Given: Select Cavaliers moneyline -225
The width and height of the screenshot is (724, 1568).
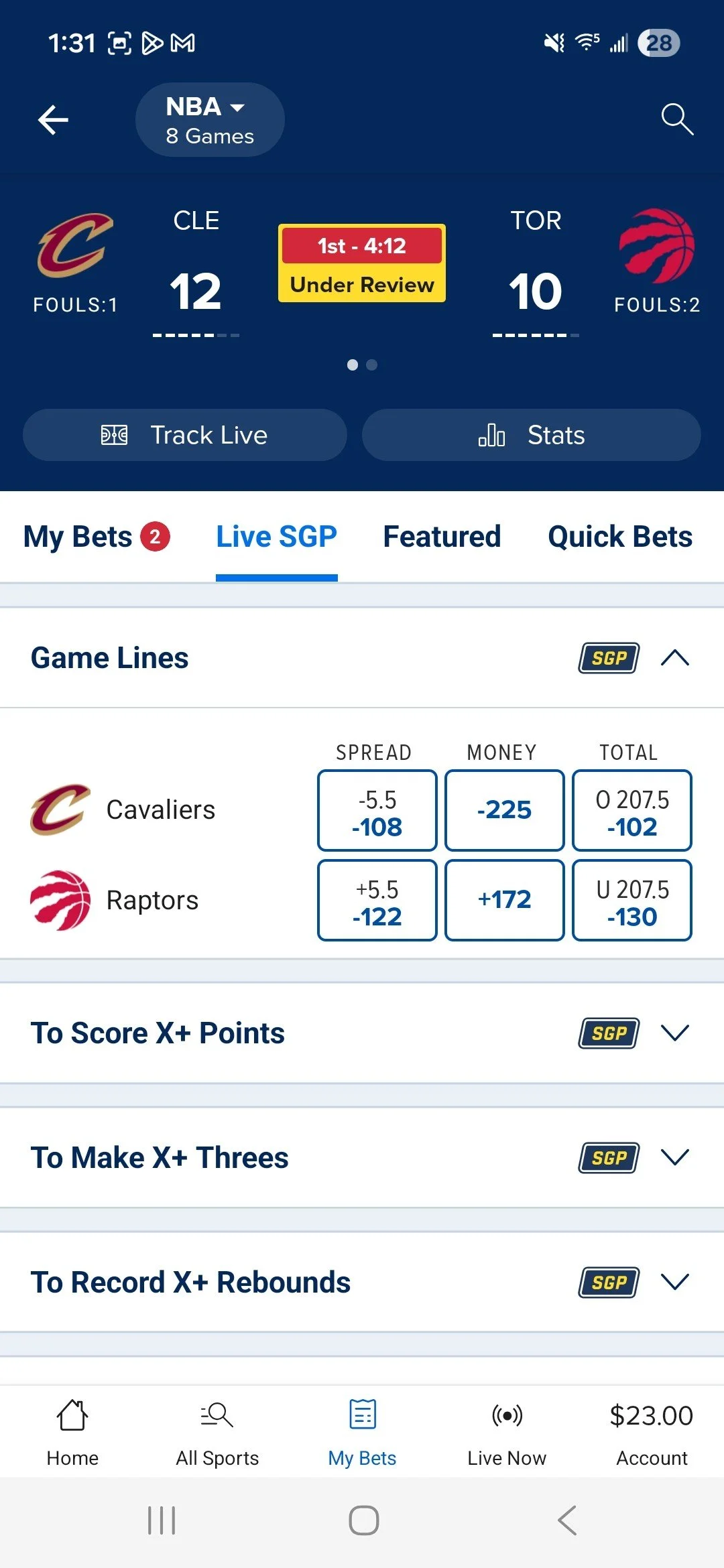Looking at the screenshot, I should (x=505, y=811).
